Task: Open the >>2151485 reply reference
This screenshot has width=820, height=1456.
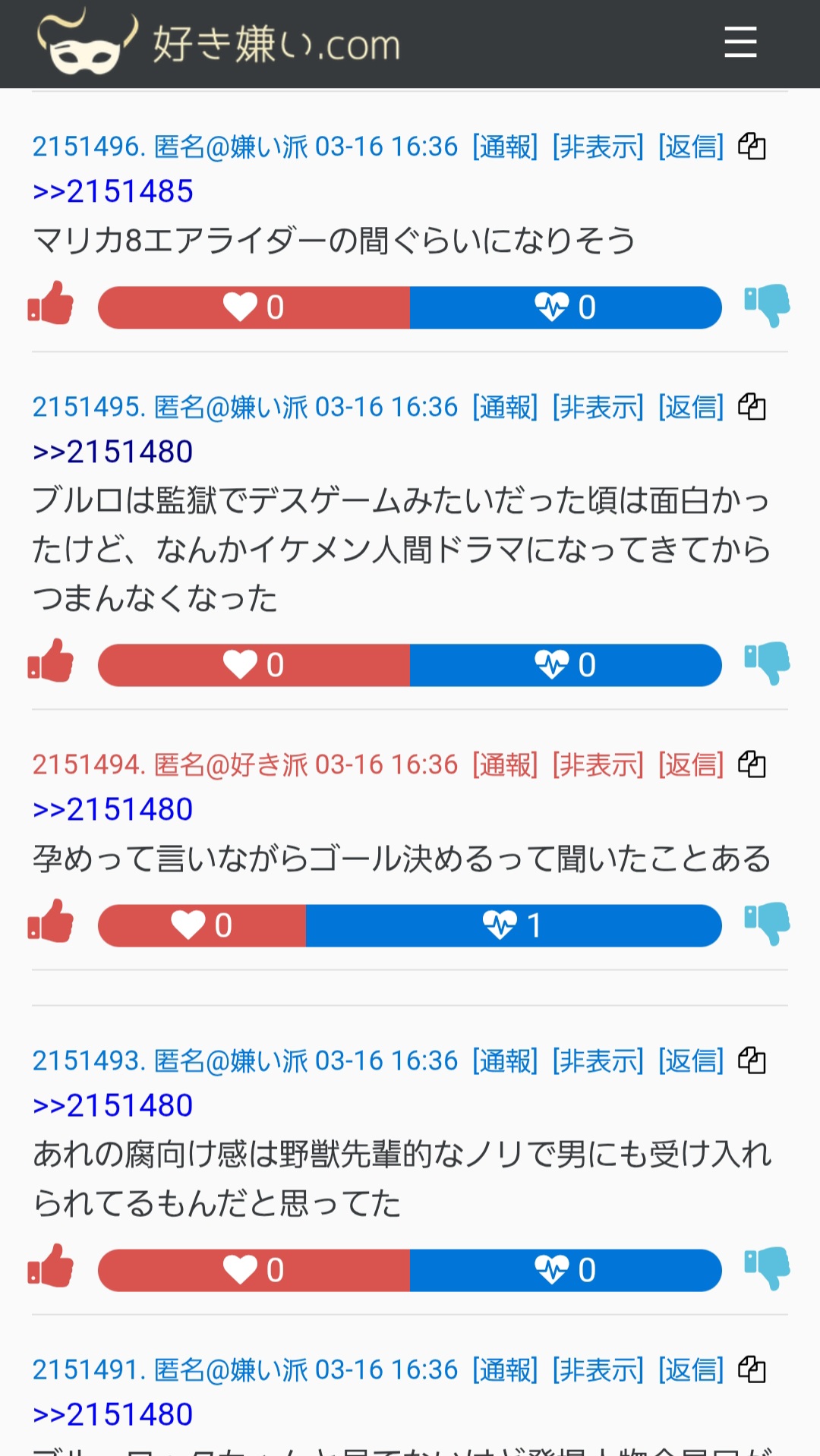Action: pyautogui.click(x=112, y=191)
